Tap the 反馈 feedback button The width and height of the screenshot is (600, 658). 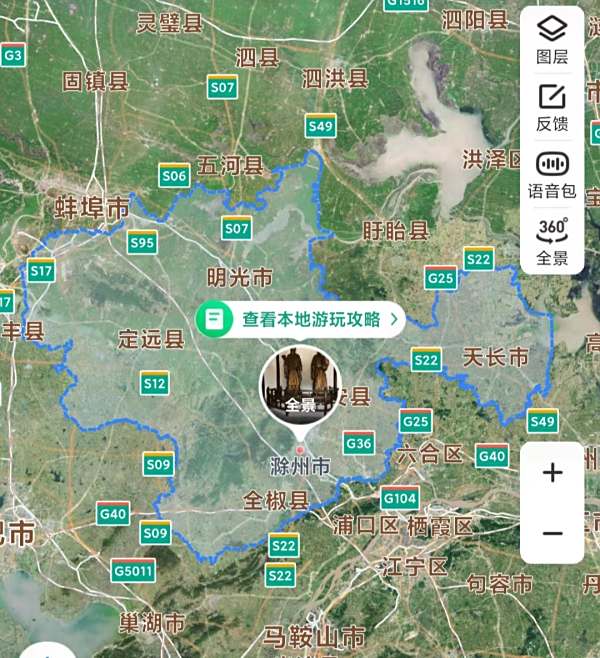552,106
